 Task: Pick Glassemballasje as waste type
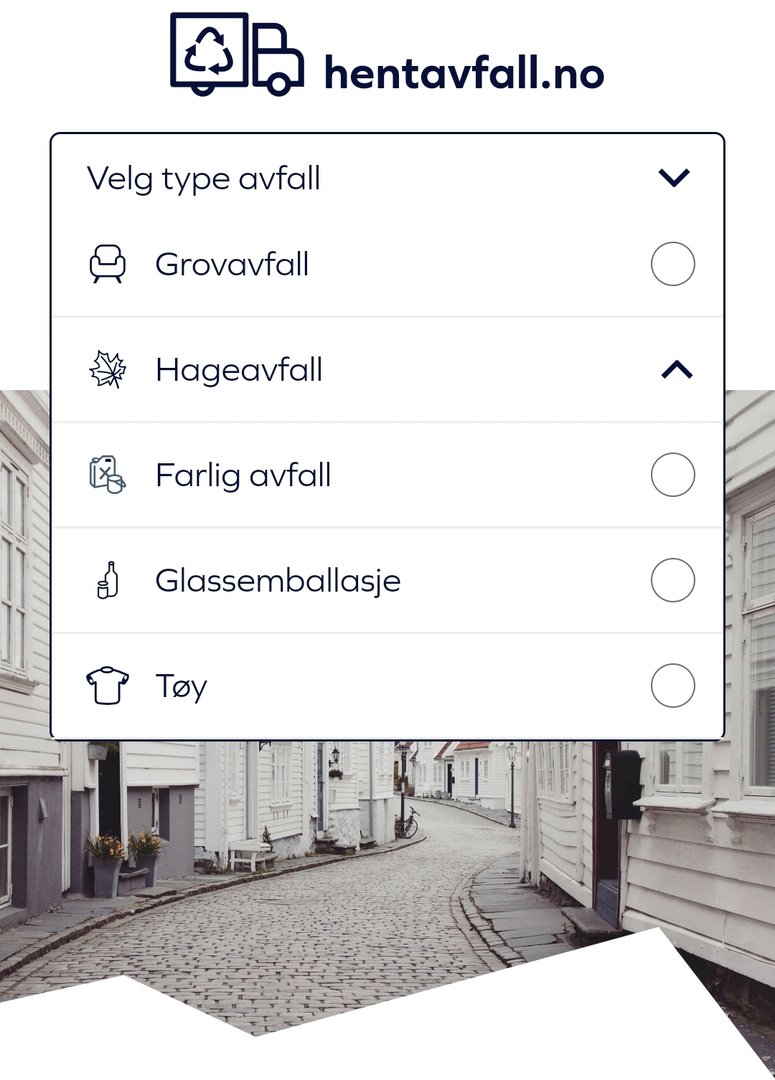(x=672, y=580)
